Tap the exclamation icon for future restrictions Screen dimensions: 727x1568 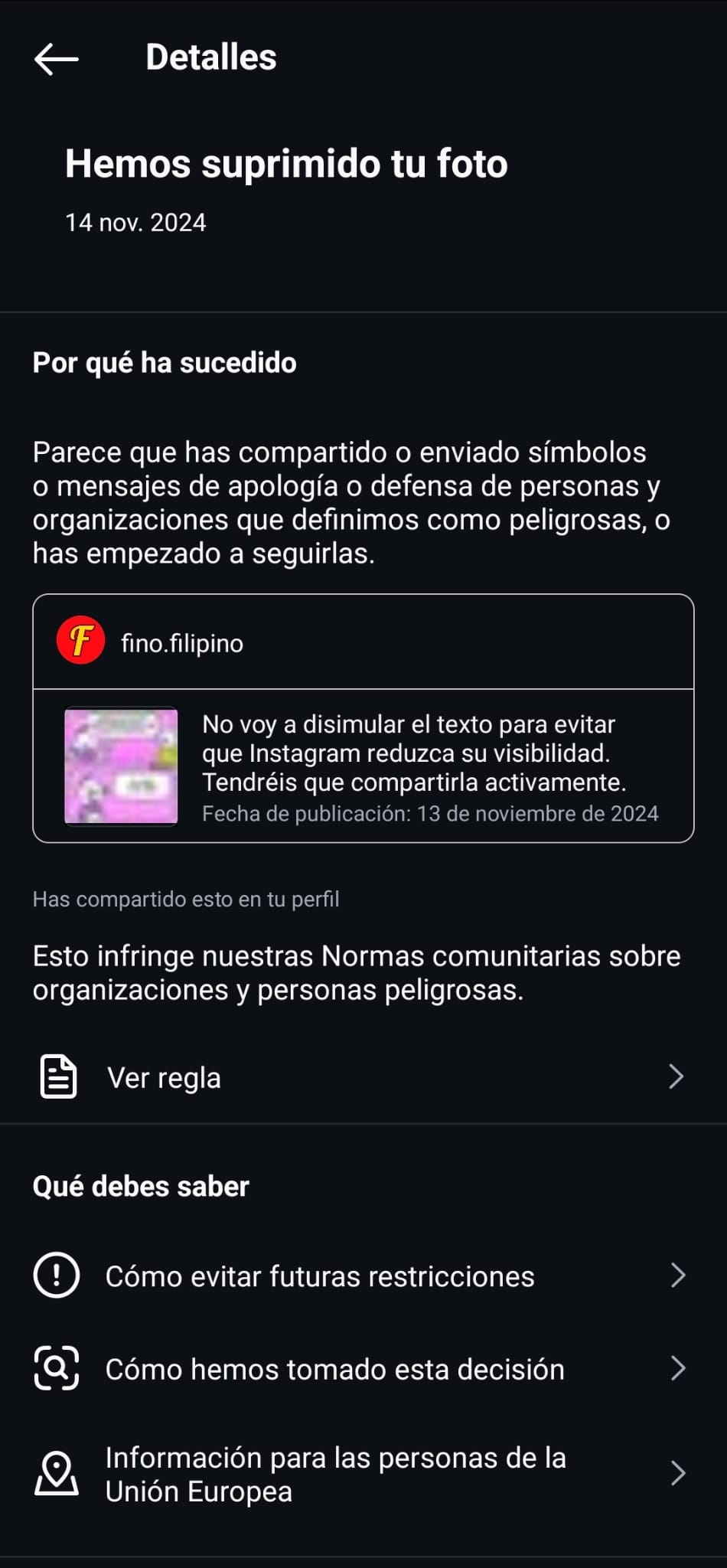(55, 1275)
